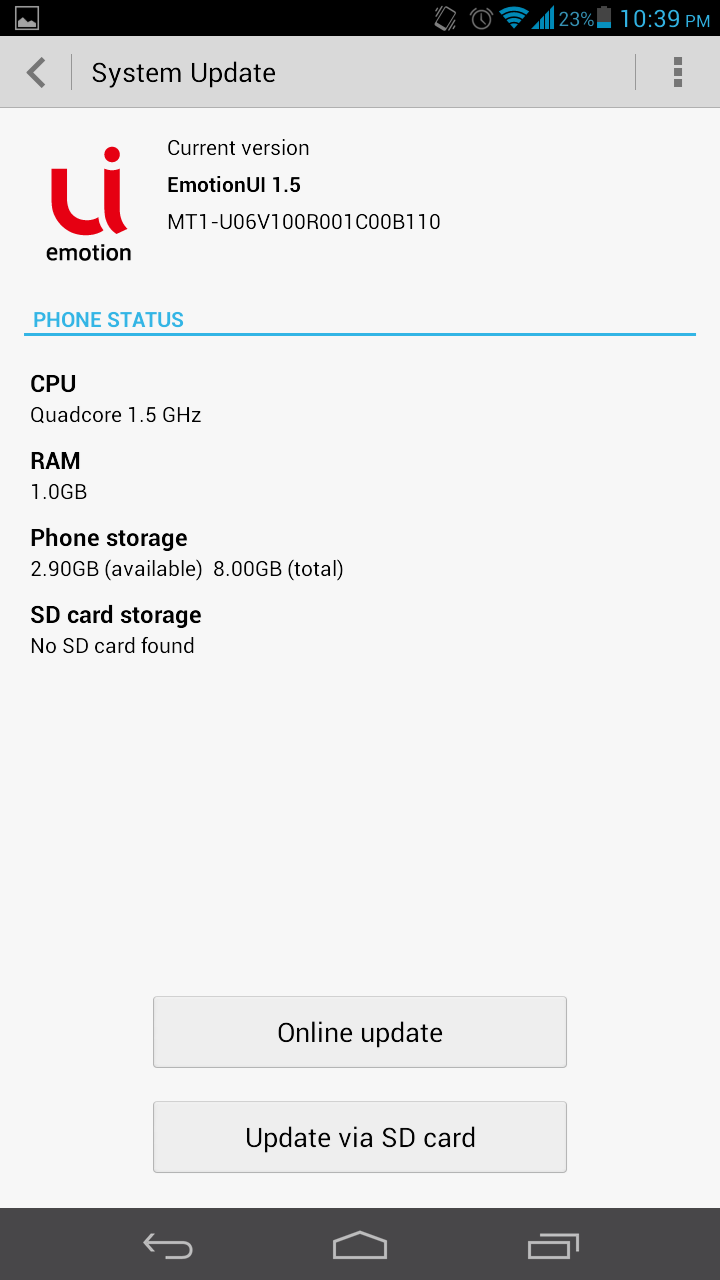Start an Online update
Image resolution: width=720 pixels, height=1280 pixels.
click(360, 1032)
